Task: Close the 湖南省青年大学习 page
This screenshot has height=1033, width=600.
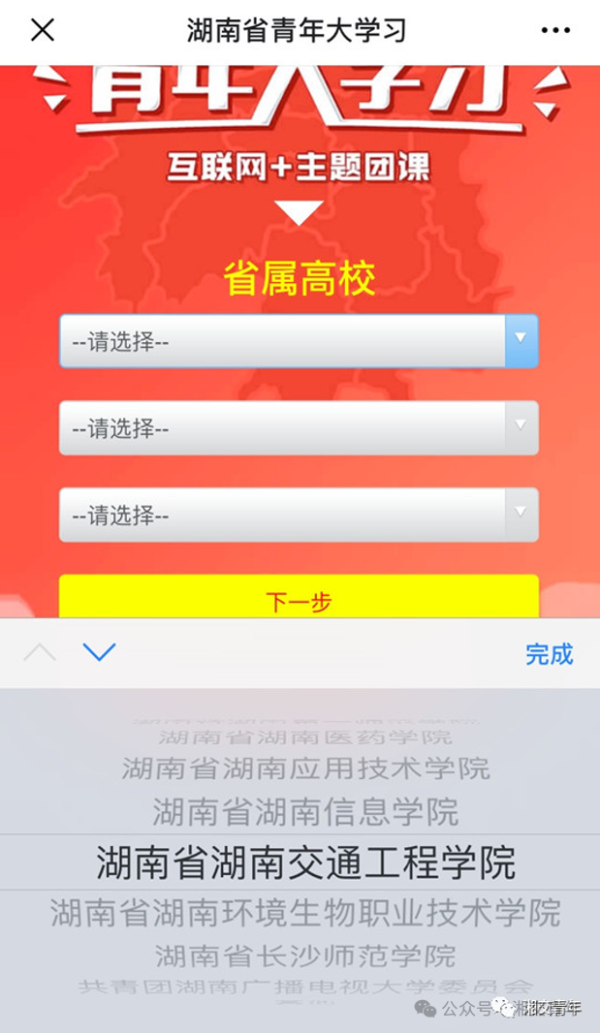Action: tap(42, 31)
